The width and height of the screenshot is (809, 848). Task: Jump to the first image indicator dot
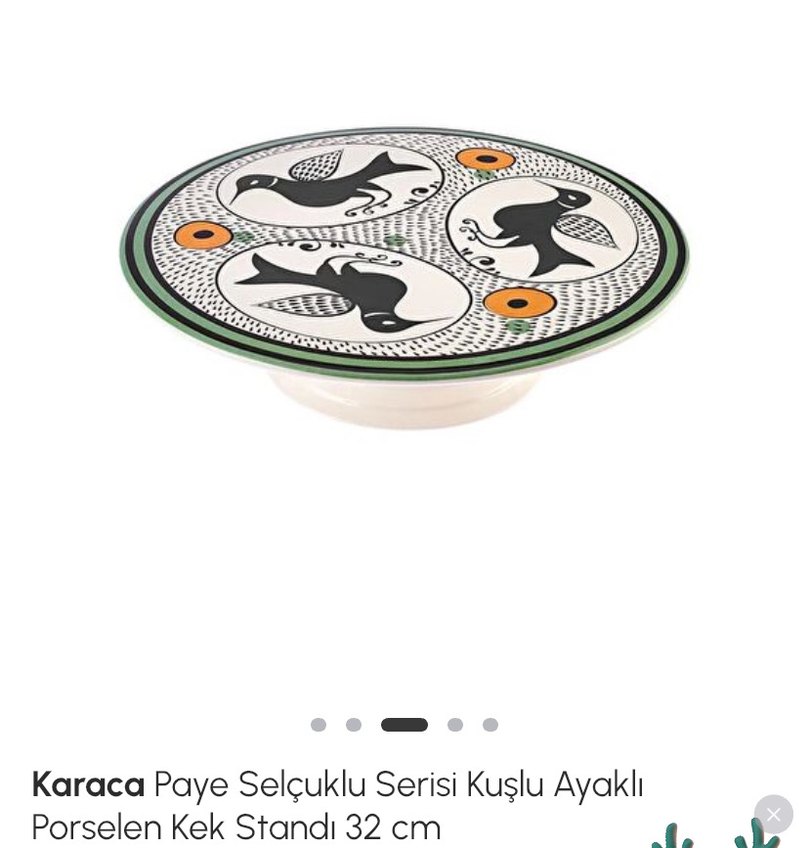tap(318, 725)
